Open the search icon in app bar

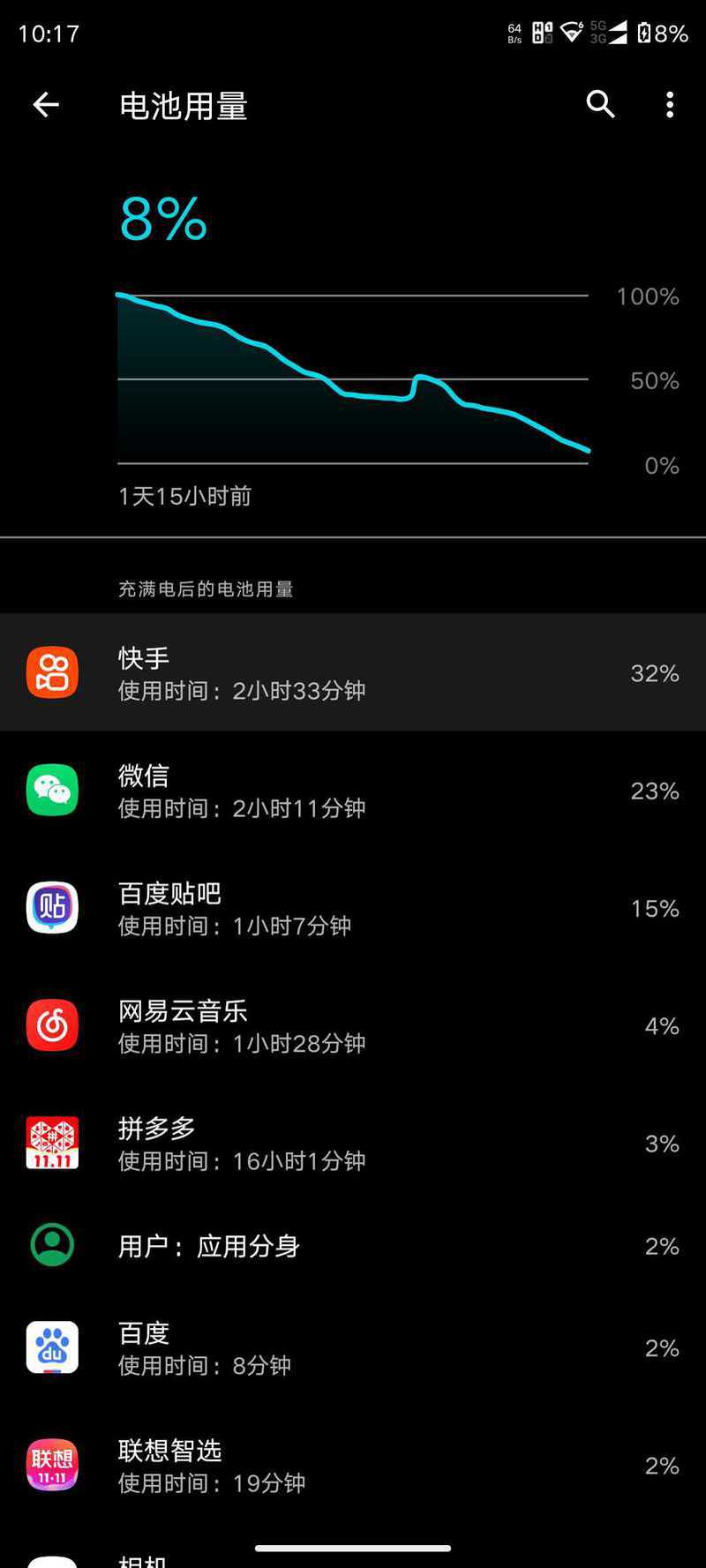[600, 105]
